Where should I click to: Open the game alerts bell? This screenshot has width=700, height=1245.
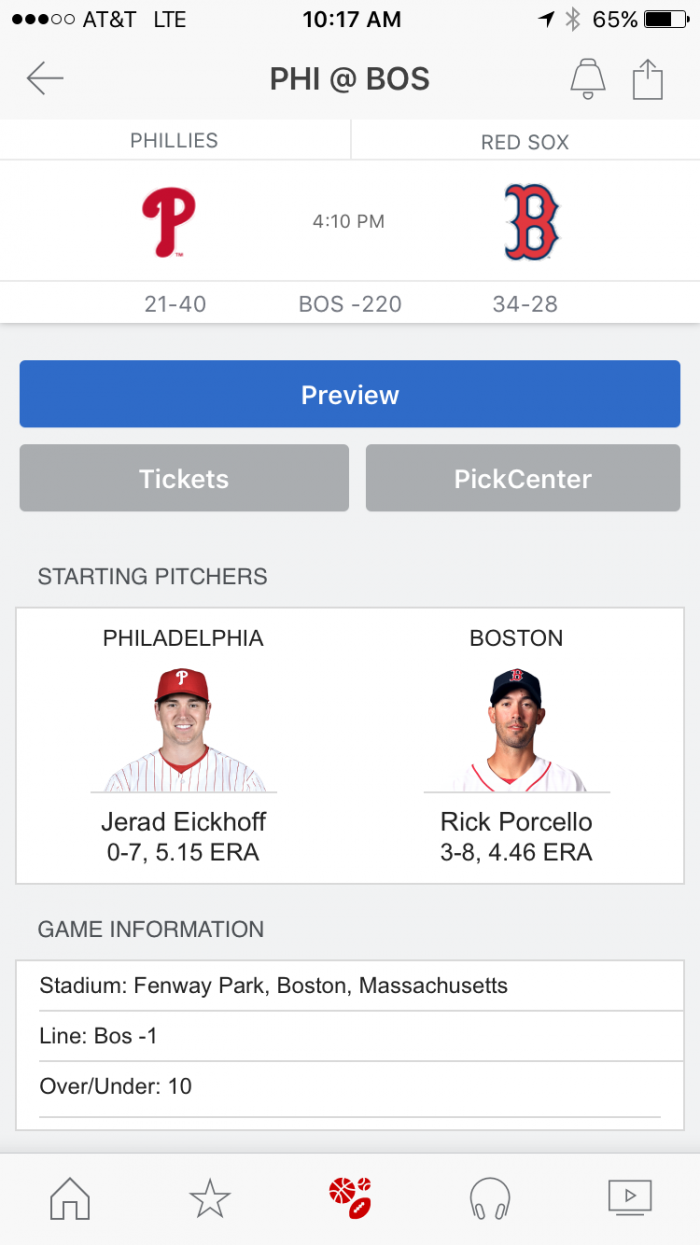587,78
